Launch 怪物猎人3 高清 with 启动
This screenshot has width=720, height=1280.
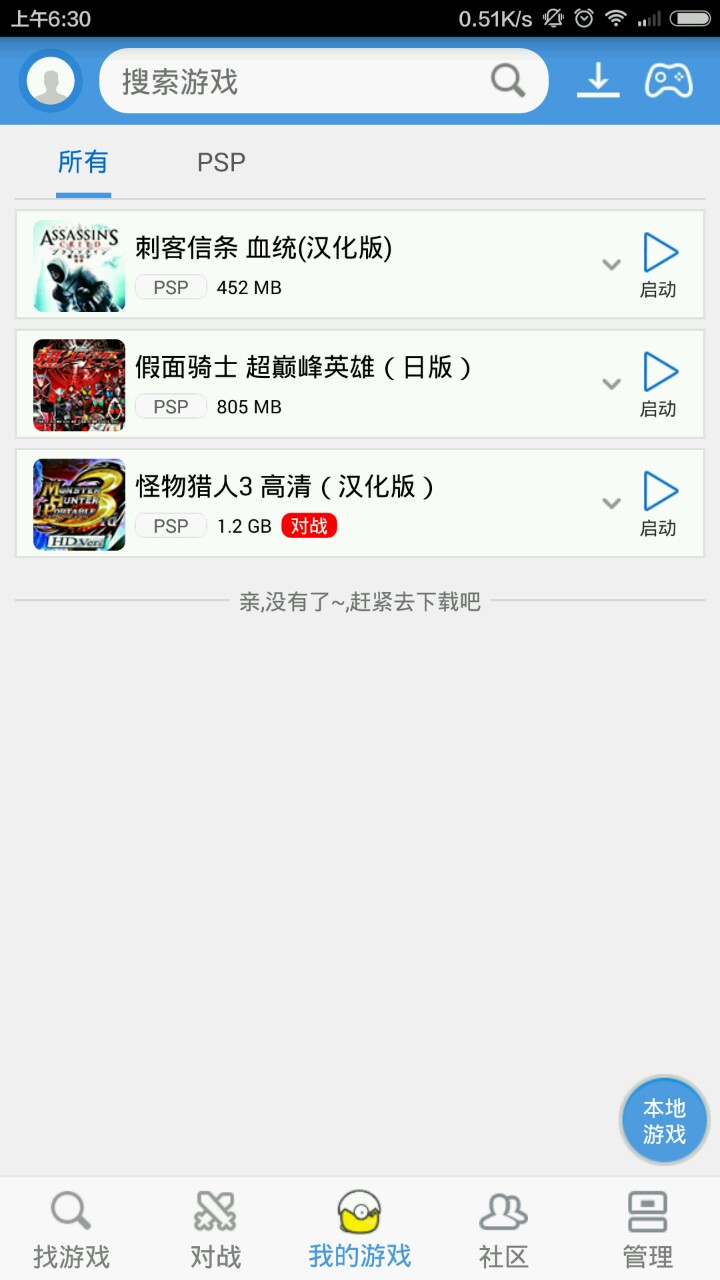[x=659, y=505]
